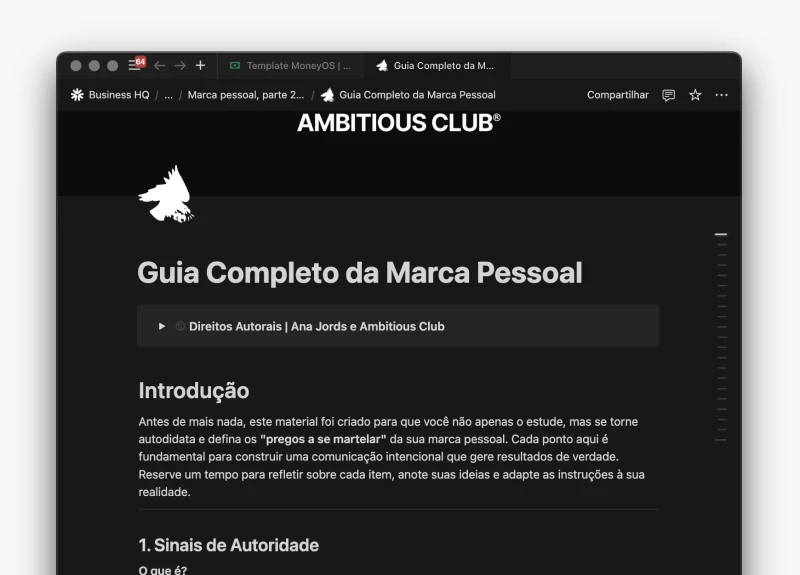
Task: Switch to the Template MoneyOS tab
Action: tap(291, 66)
